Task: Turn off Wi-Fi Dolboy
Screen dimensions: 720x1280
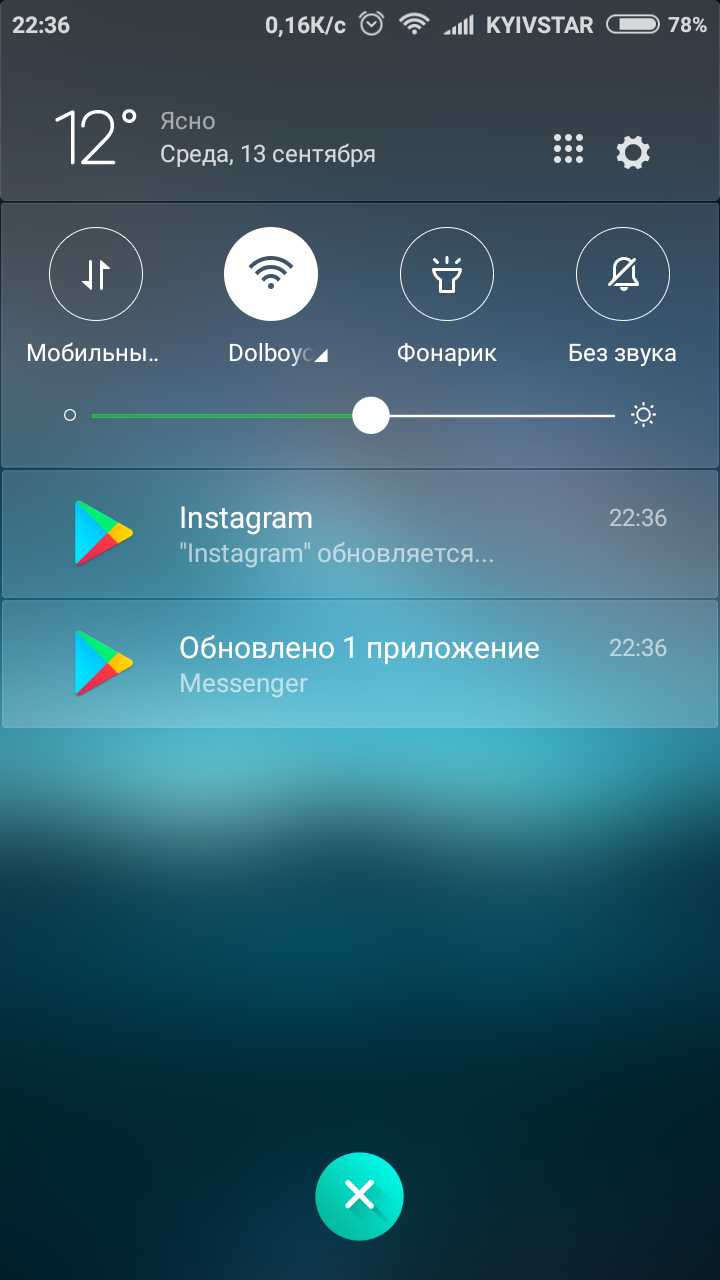Action: pos(271,274)
